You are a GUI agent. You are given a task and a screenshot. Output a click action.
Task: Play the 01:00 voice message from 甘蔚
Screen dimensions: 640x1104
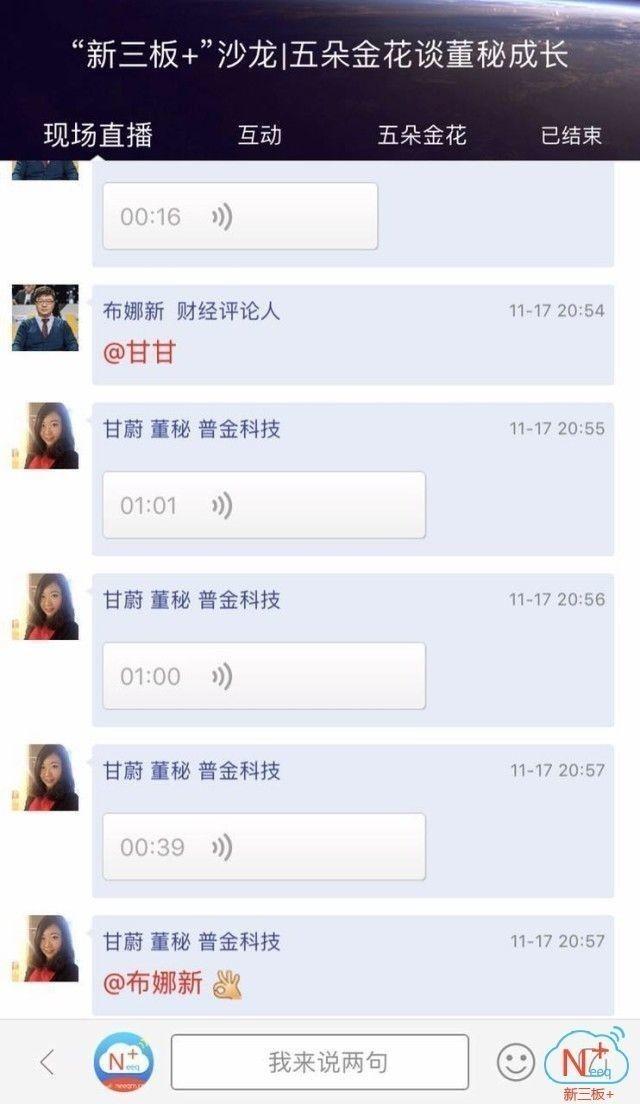264,676
